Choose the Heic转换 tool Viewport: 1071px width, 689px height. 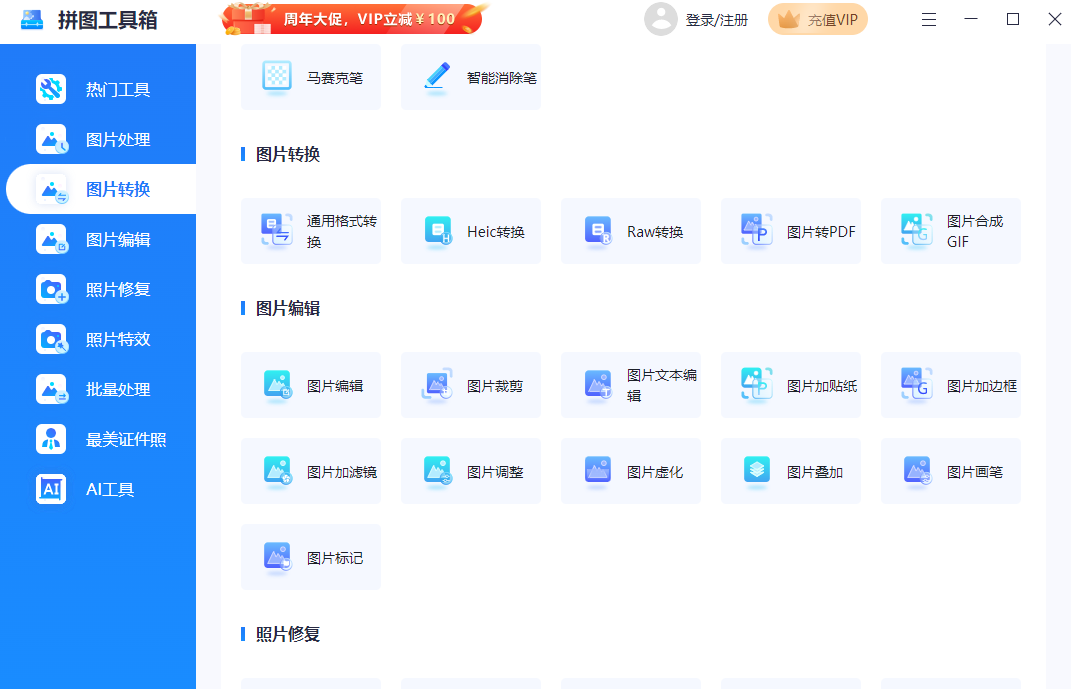point(471,231)
